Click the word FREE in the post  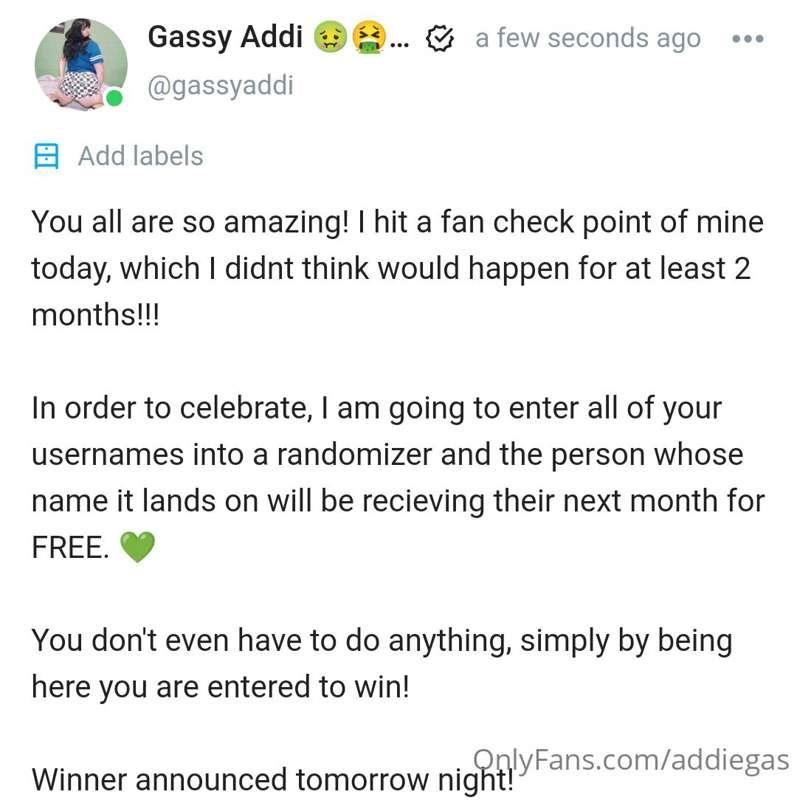67,547
